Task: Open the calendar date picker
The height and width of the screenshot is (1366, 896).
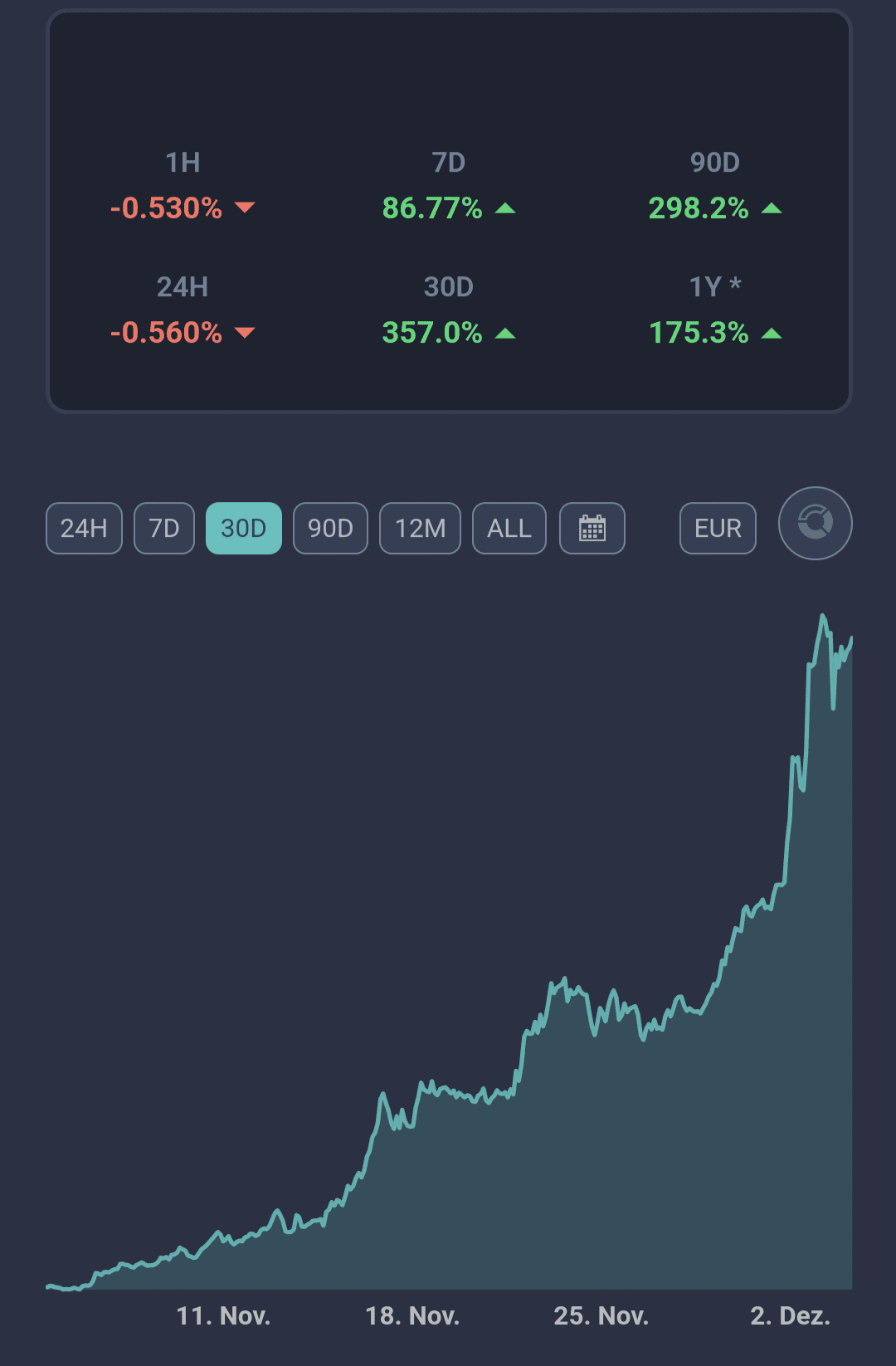Action: pyautogui.click(x=592, y=528)
